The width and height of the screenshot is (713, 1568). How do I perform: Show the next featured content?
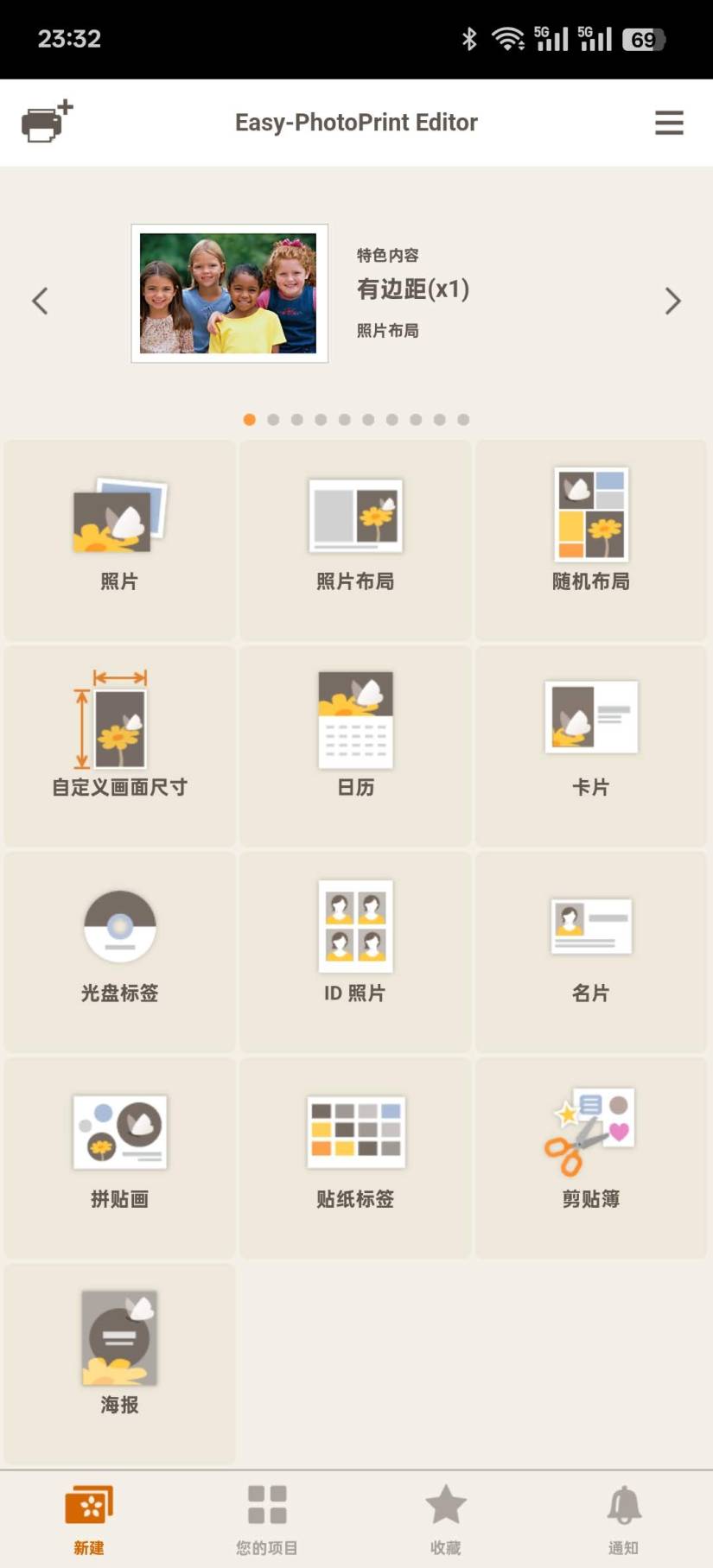click(x=672, y=301)
